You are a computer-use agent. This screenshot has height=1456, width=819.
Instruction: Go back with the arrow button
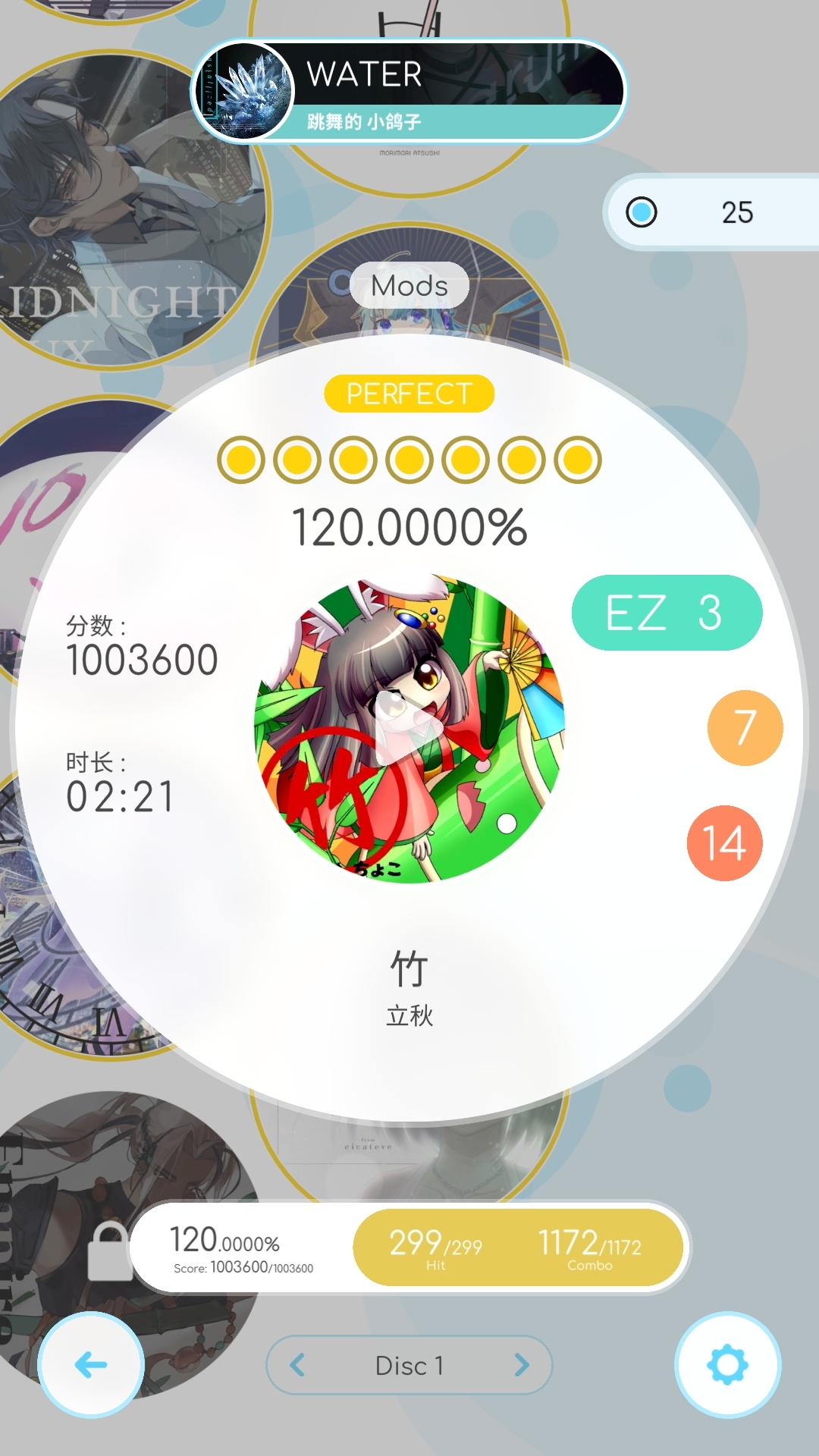tap(91, 1365)
